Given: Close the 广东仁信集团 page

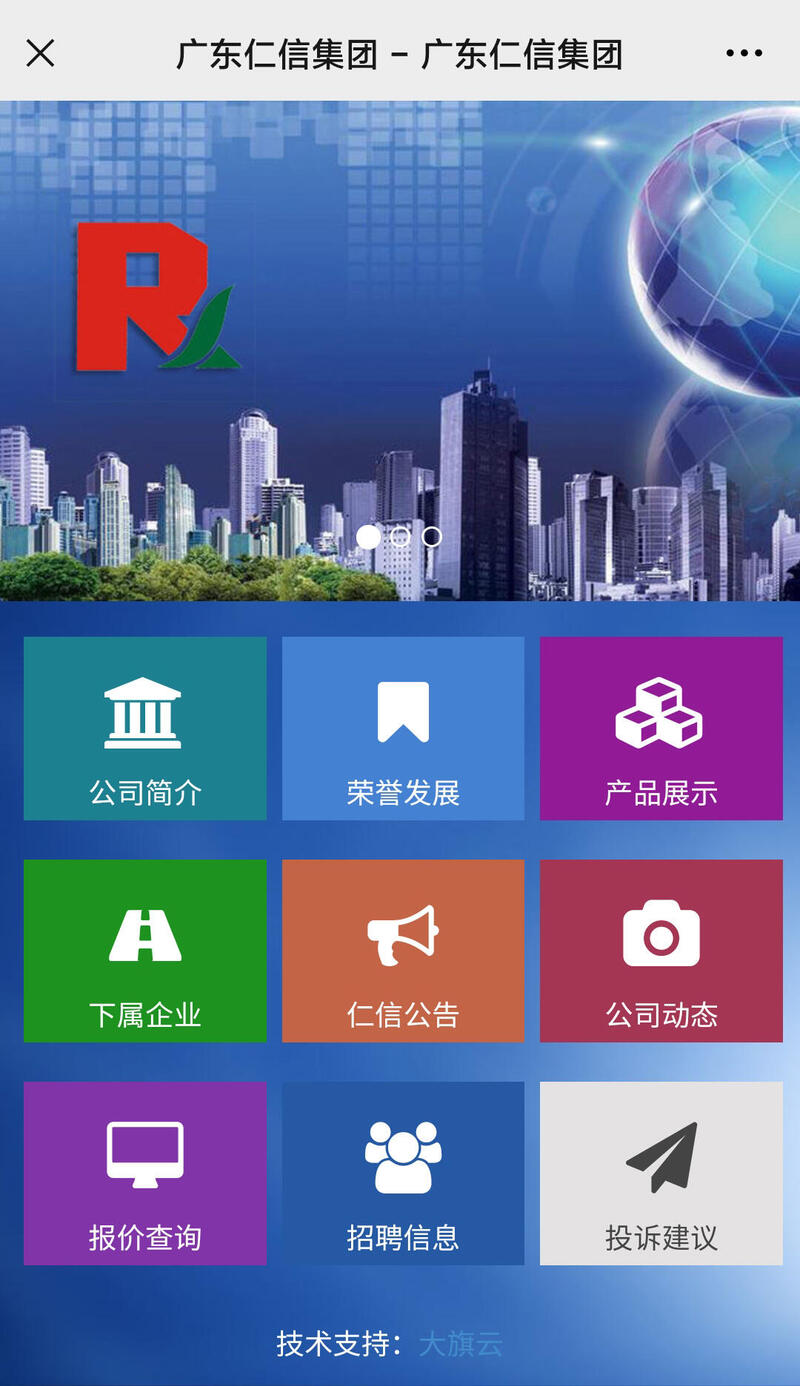Looking at the screenshot, I should pyautogui.click(x=40, y=53).
